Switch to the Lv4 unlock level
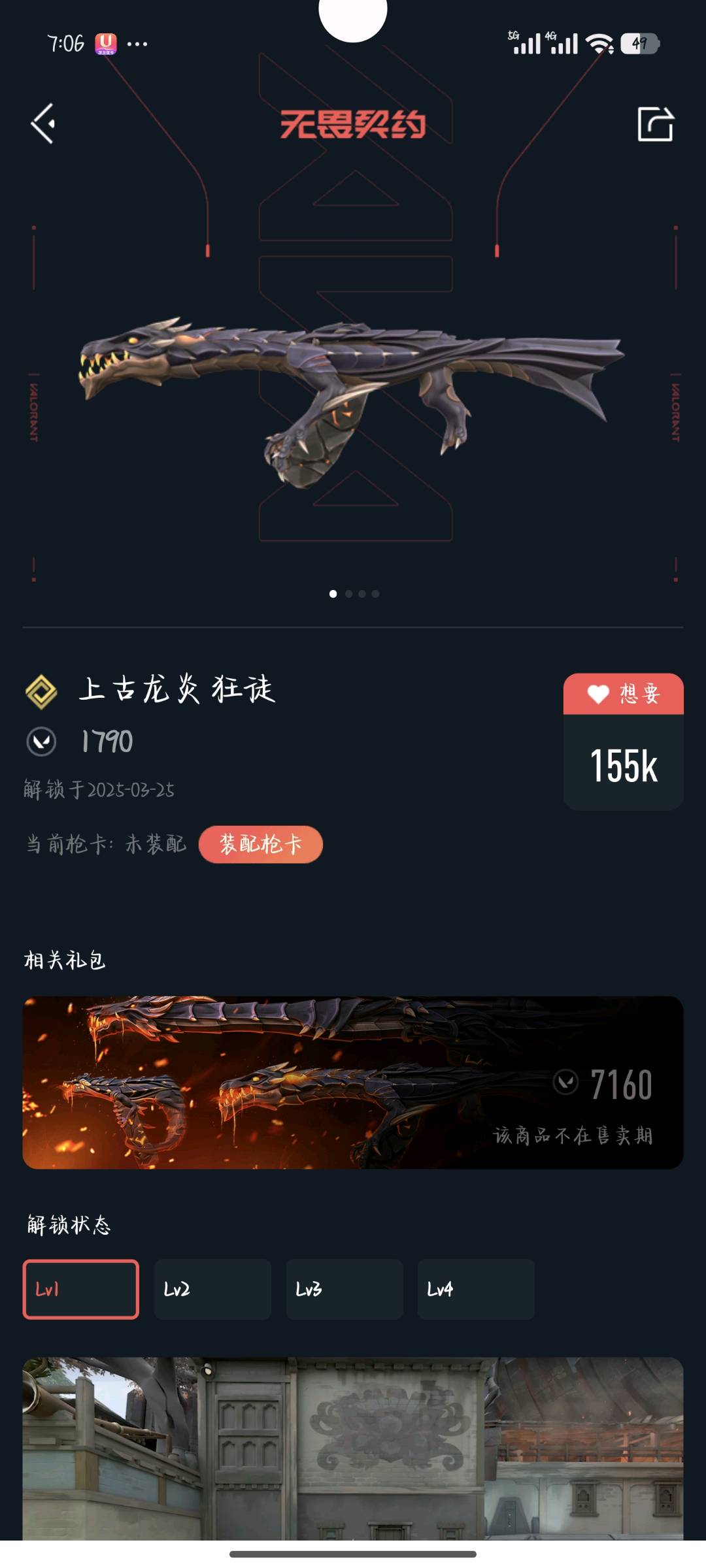The height and width of the screenshot is (1568, 706). click(476, 1289)
